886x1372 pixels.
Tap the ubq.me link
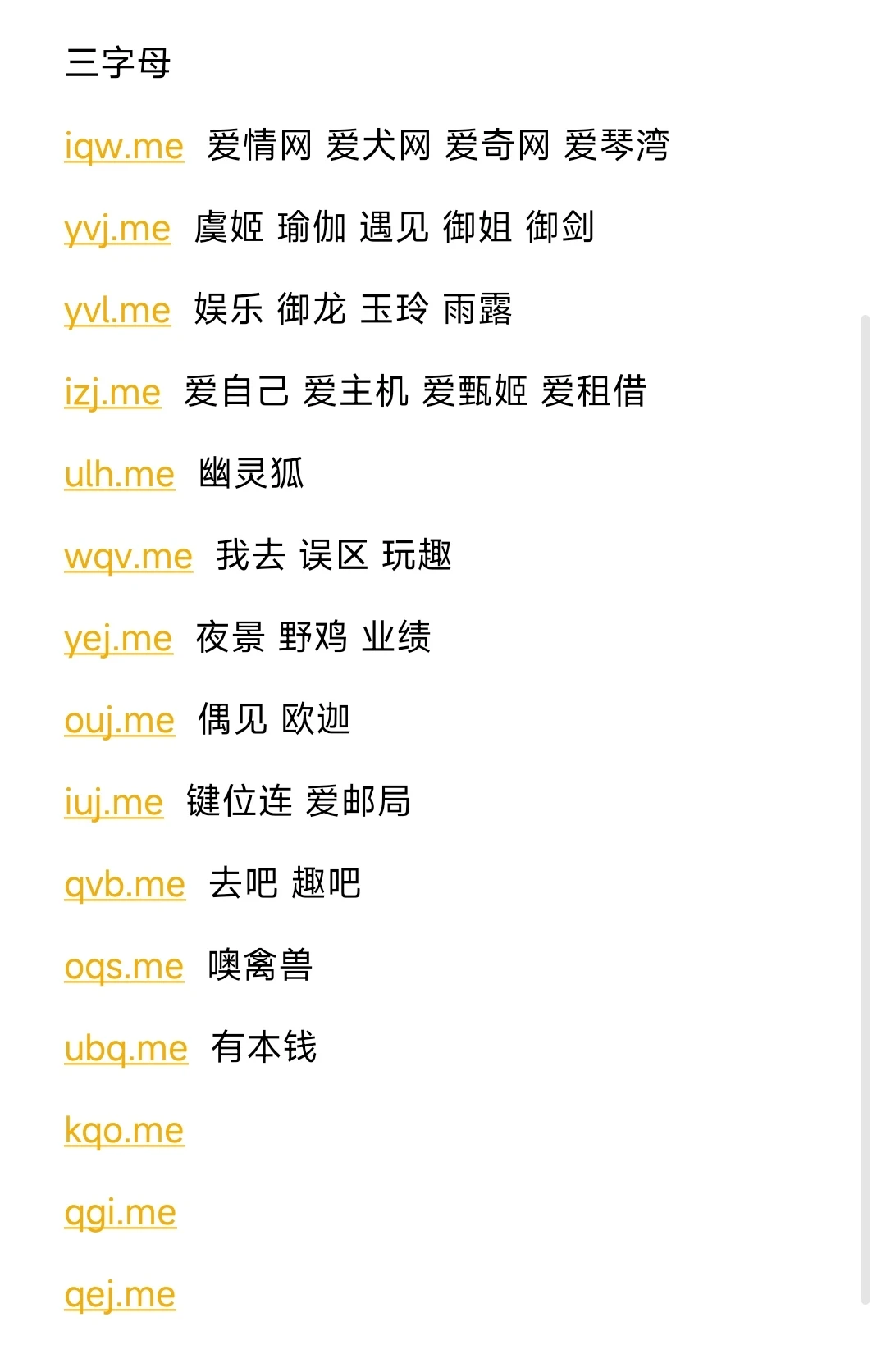(126, 1050)
